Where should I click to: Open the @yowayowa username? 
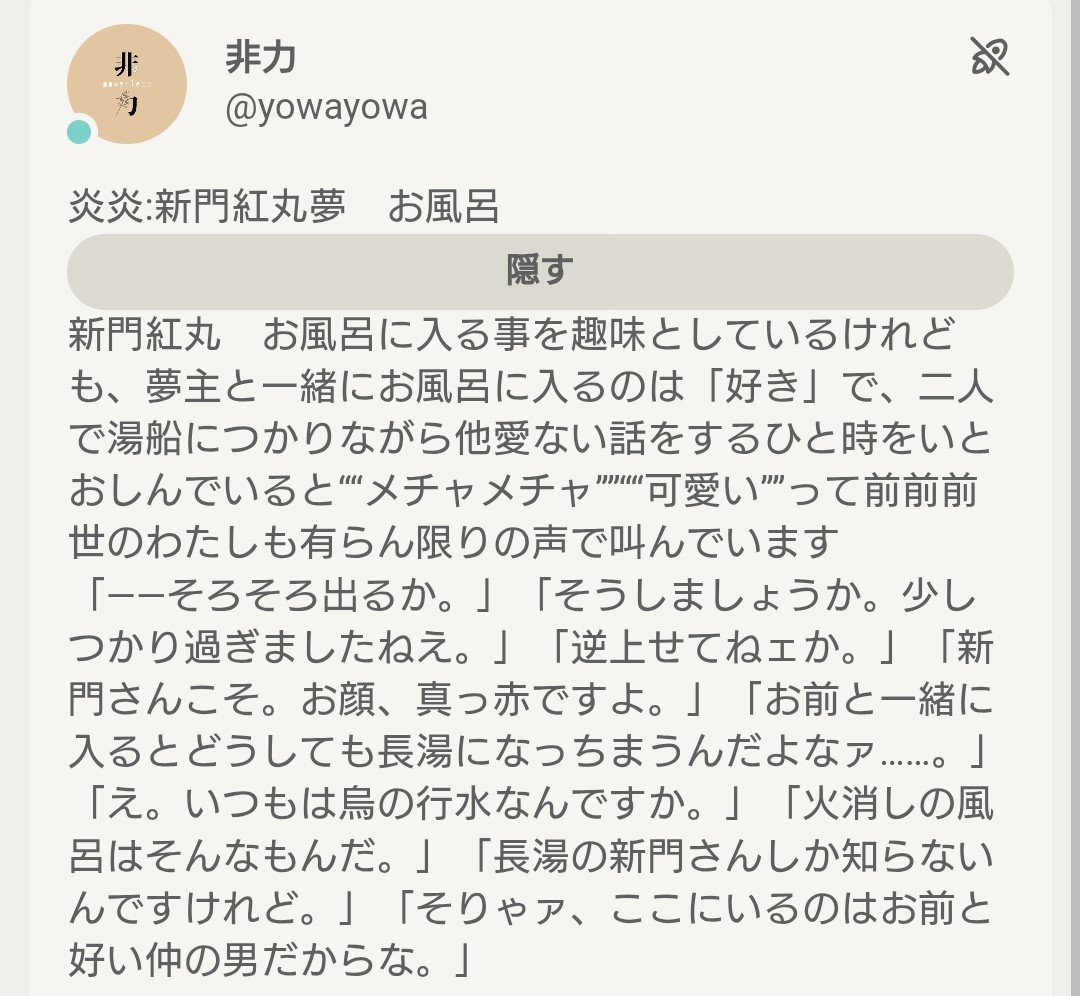pos(327,108)
